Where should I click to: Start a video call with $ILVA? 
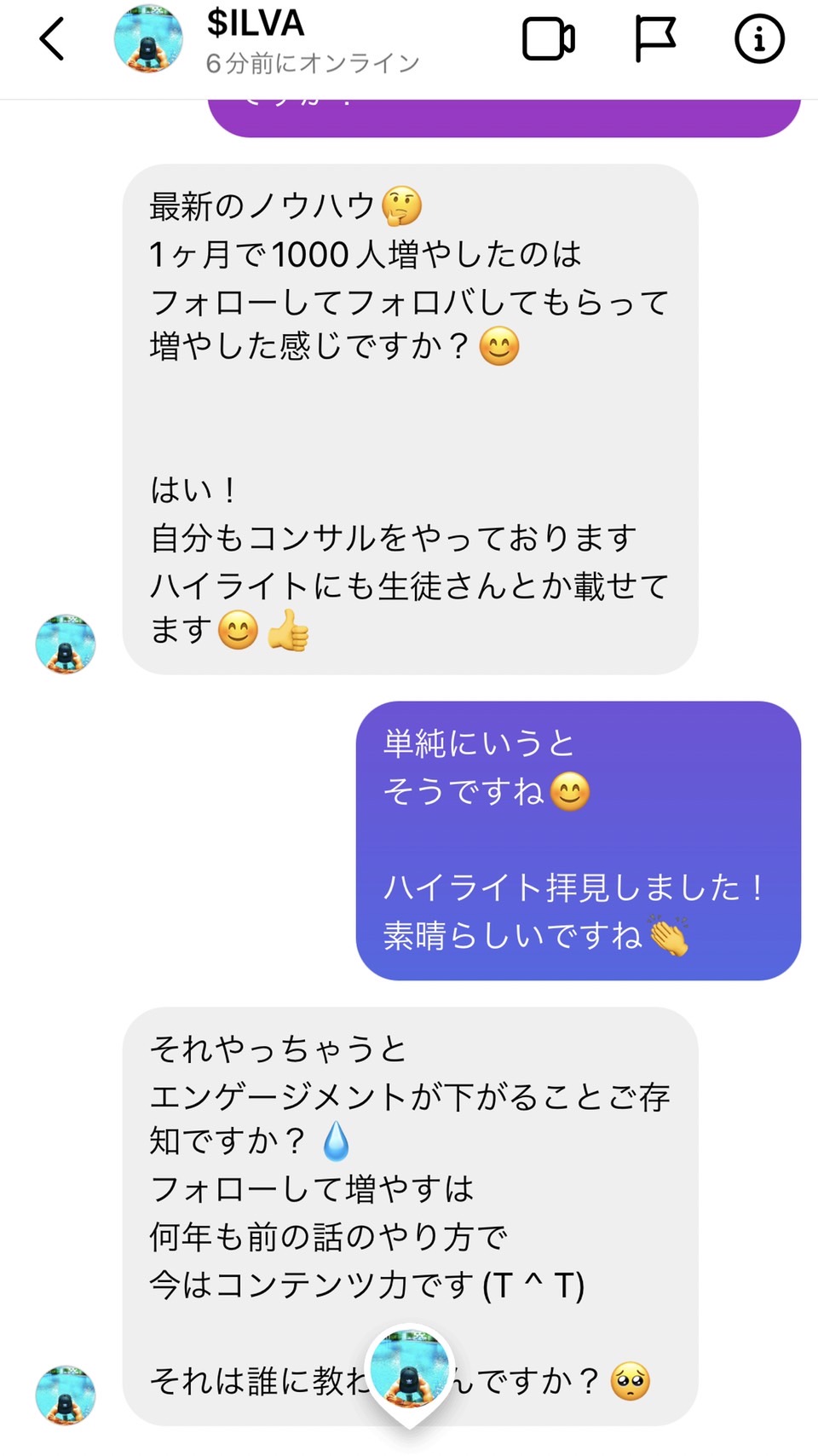548,39
